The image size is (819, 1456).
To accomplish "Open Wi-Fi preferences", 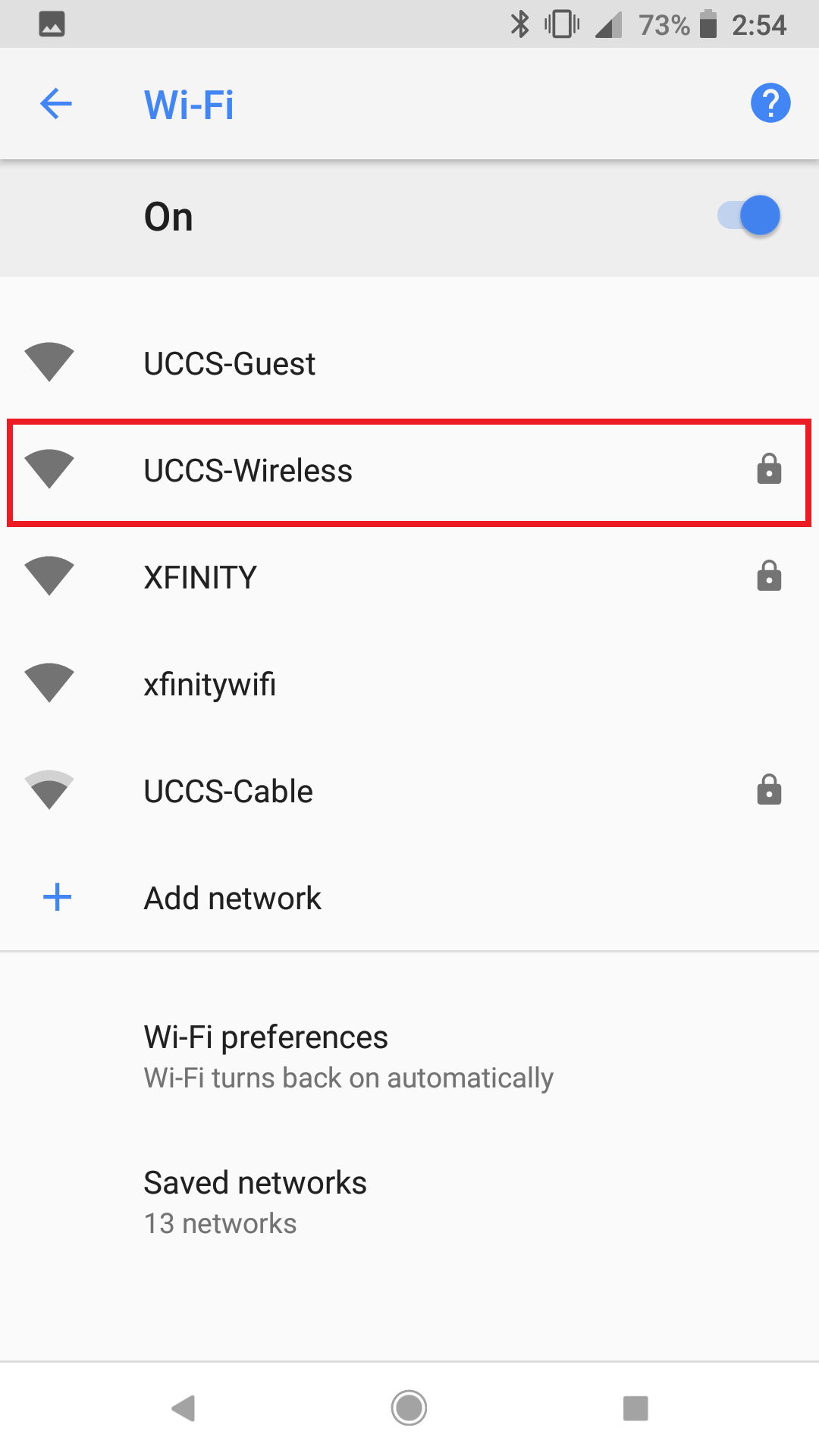I will pyautogui.click(x=409, y=1057).
